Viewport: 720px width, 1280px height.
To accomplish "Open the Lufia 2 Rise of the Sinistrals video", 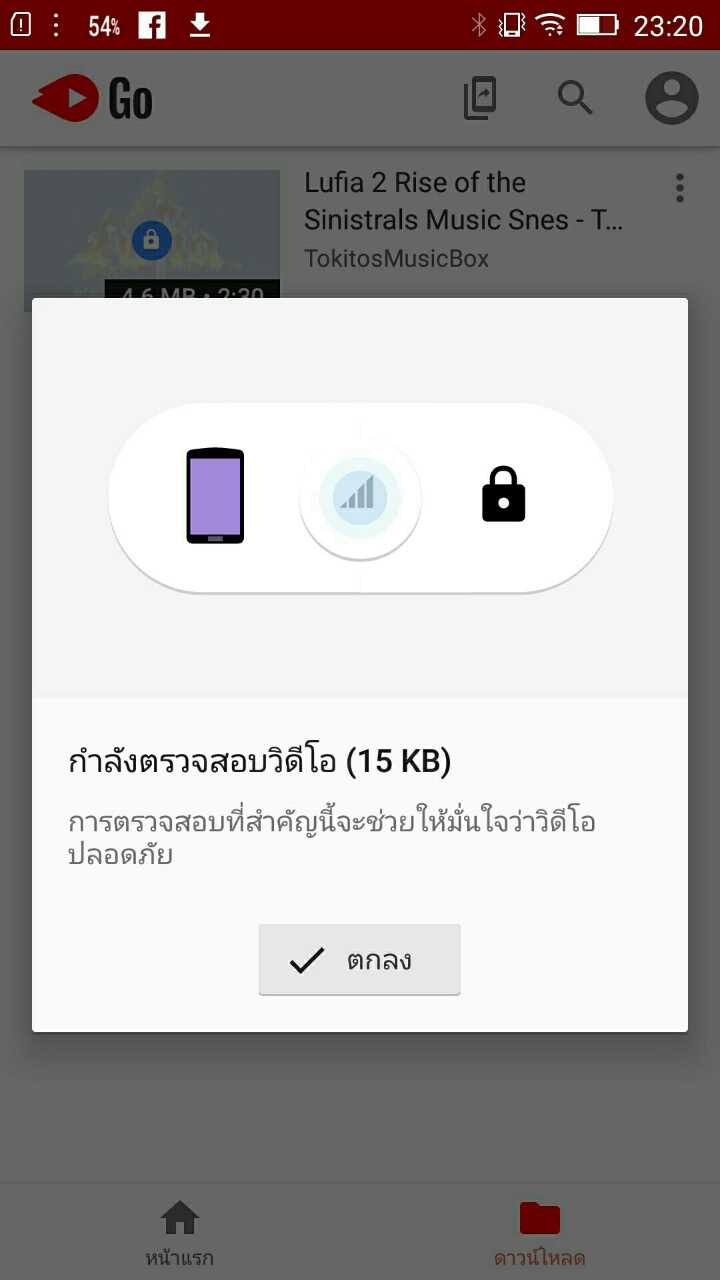I will pos(463,200).
